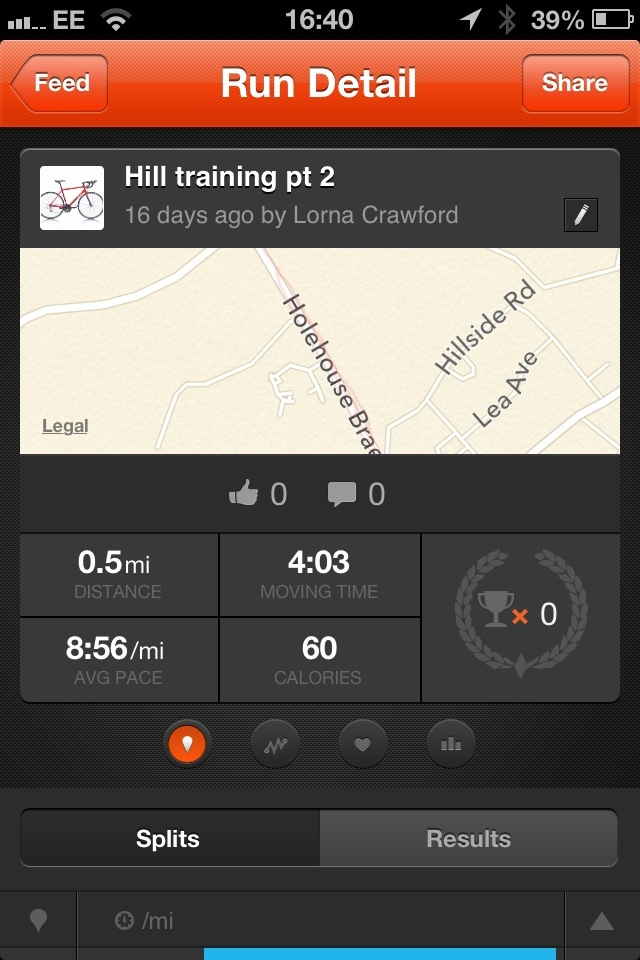This screenshot has height=960, width=640.
Task: Switch to the Results tab
Action: click(468, 839)
